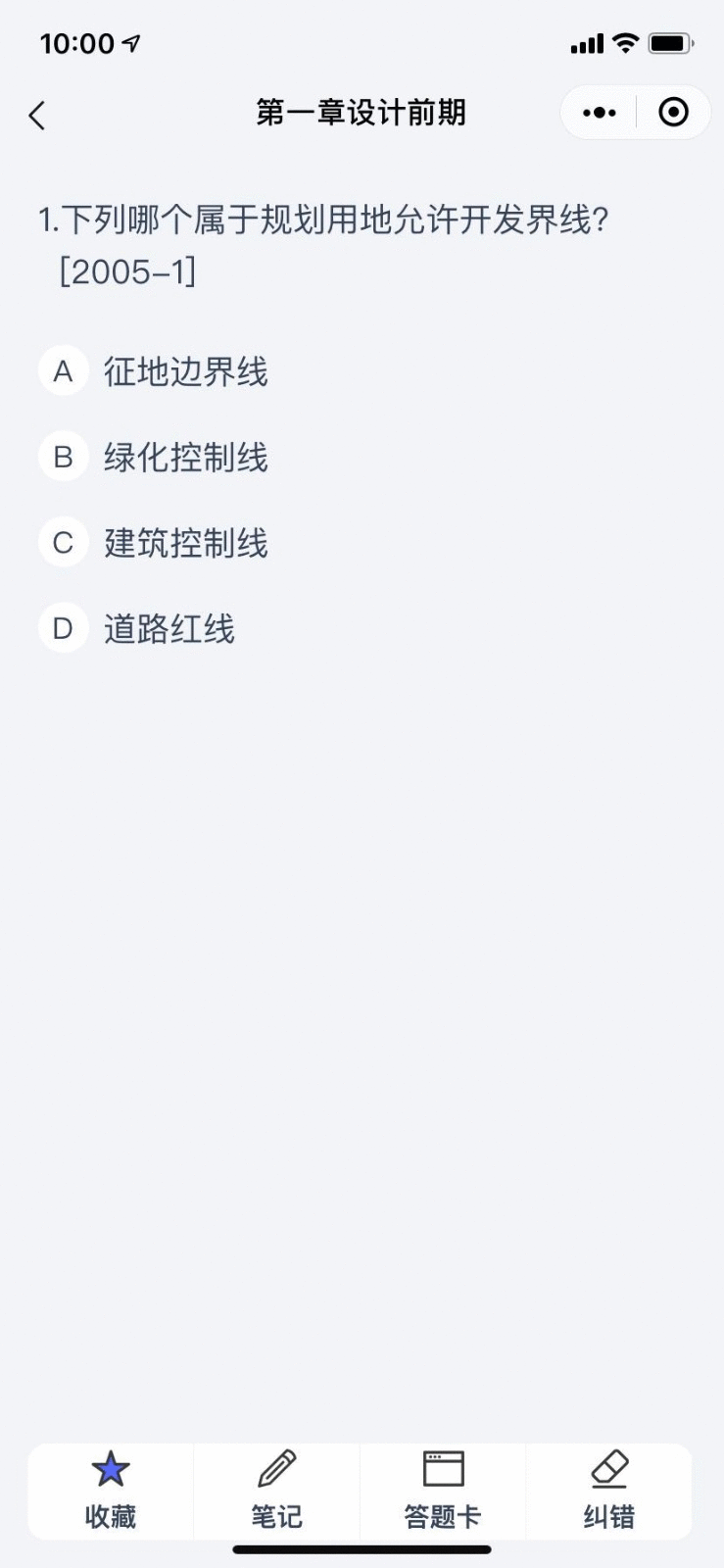Viewport: 724px width, 1568px height.
Task: Tap the 收藏 star icon to favorite this question
Action: click(110, 1468)
